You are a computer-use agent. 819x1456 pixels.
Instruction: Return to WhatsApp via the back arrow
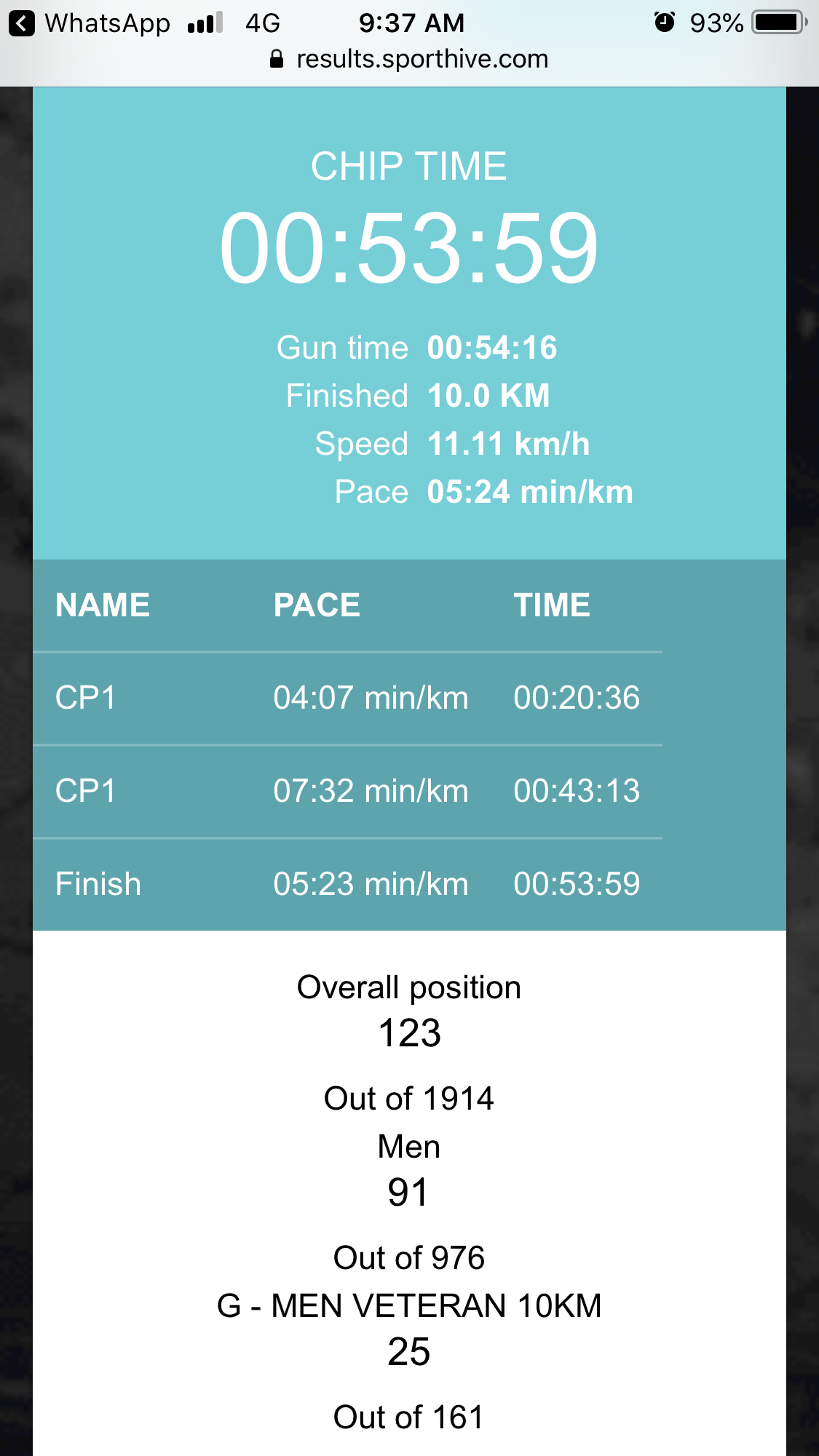tap(22, 23)
